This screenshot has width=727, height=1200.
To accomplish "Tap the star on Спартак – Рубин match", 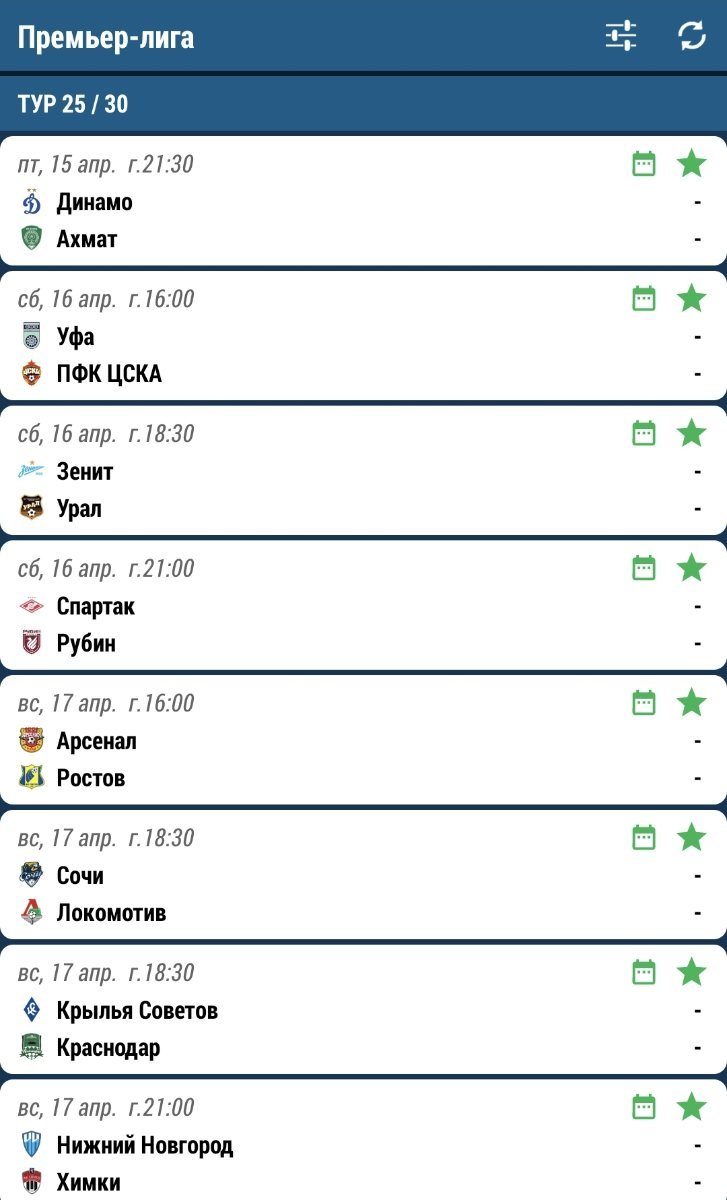I will point(692,568).
